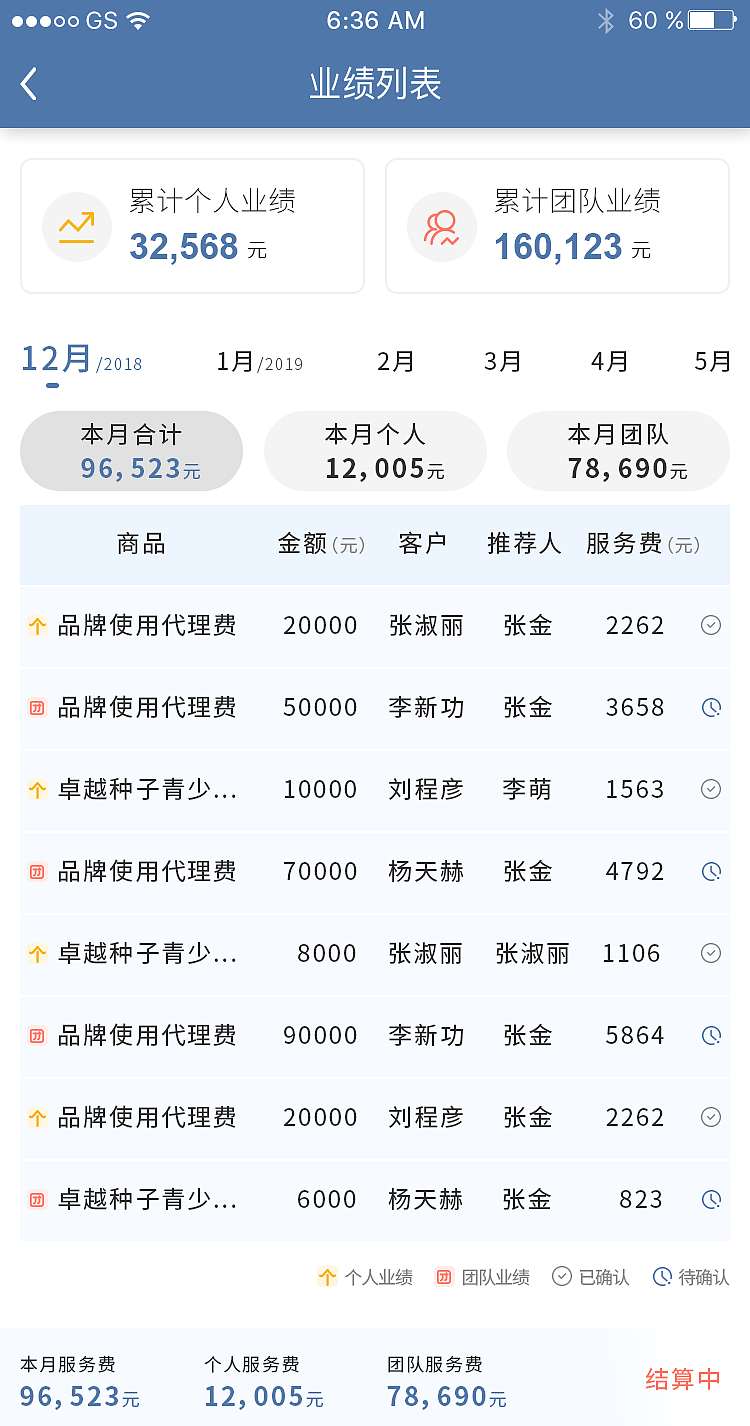This screenshot has height=1426, width=750.
Task: Select the personal performance arrow icon beside 品牌使用代理费
Action: [37, 625]
